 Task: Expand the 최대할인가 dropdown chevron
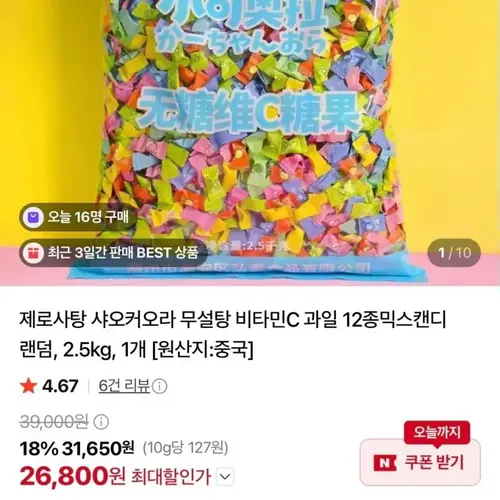[x=225, y=477]
